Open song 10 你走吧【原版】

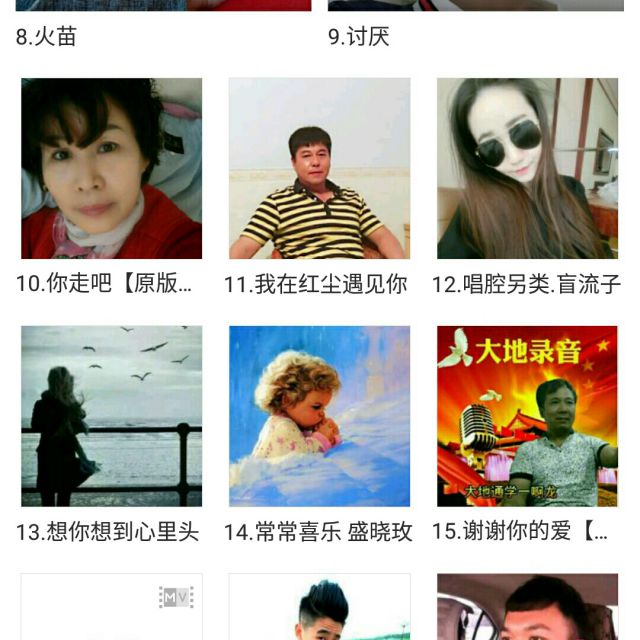point(111,169)
